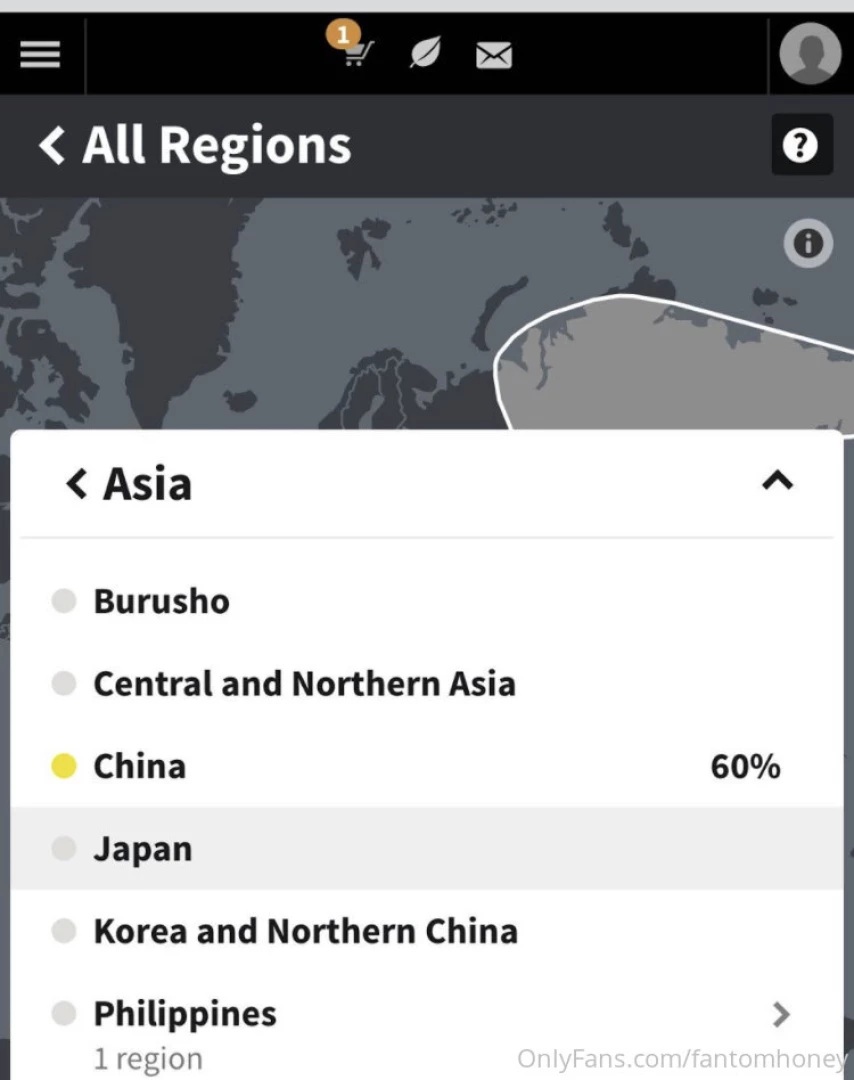Select the Burusho region
The width and height of the screenshot is (854, 1080).
[161, 602]
